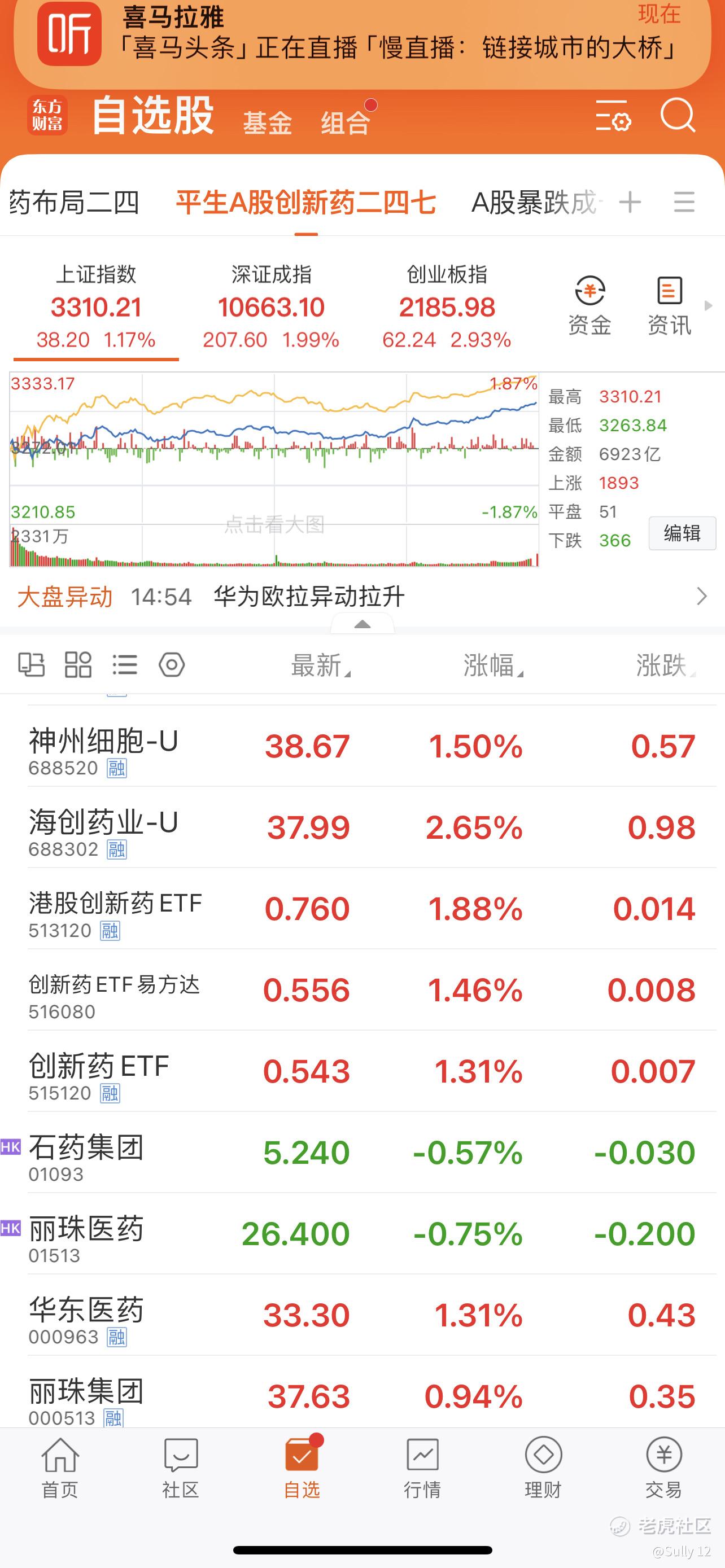Tap the 编辑 button

tap(682, 533)
